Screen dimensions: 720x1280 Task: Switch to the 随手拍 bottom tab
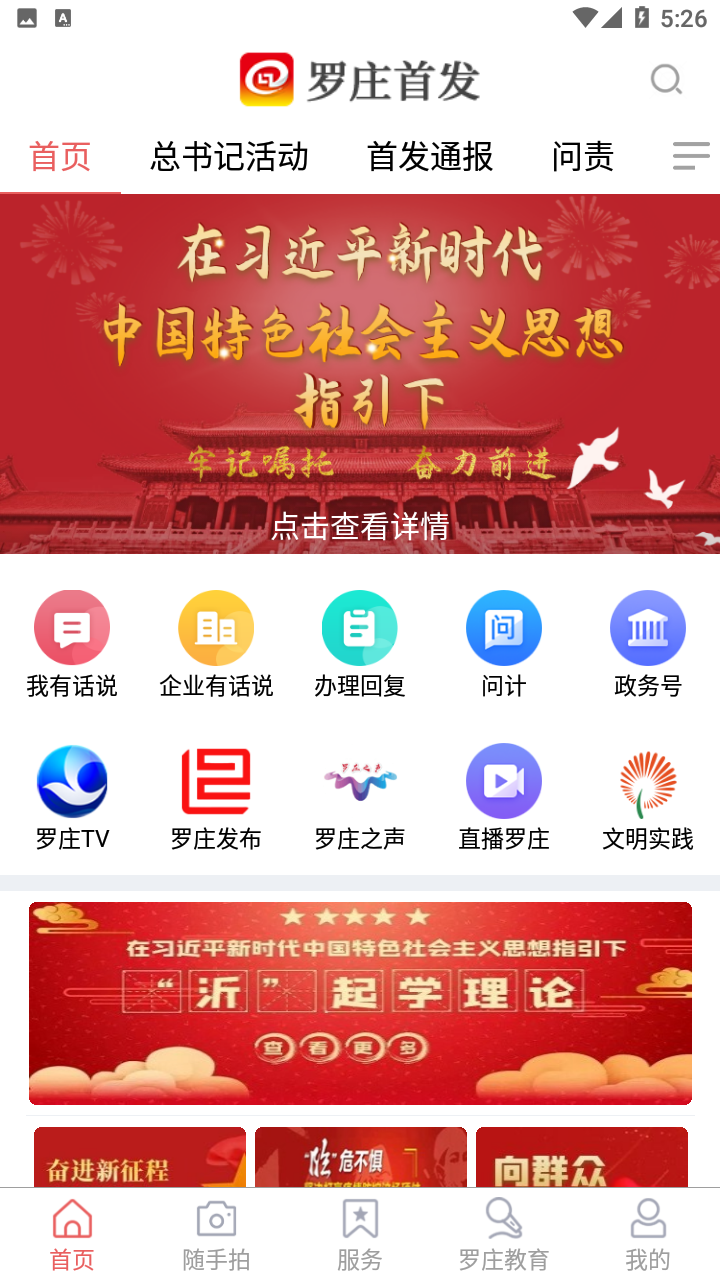[x=215, y=1232]
